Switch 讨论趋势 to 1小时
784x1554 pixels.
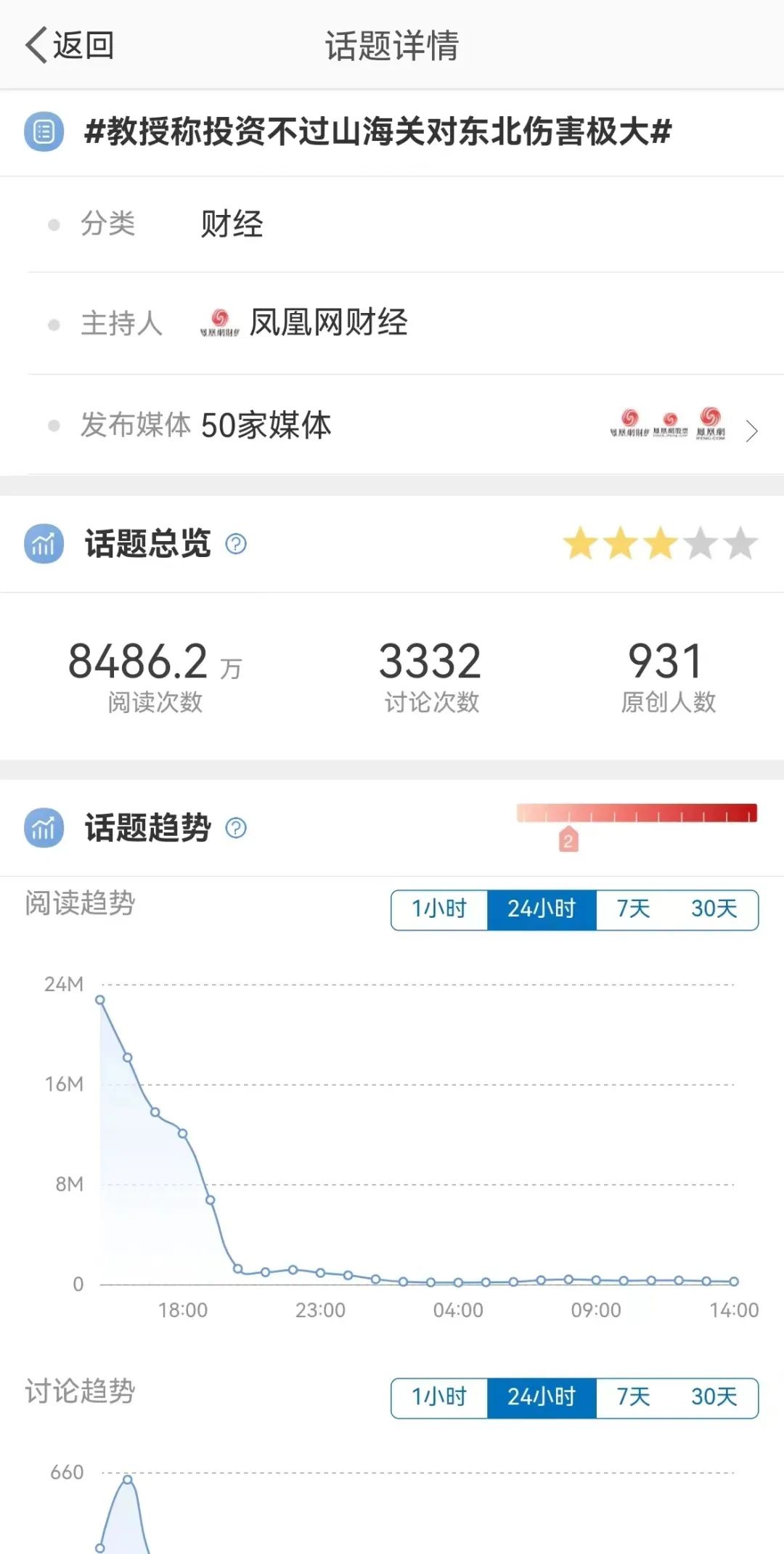[x=439, y=1397]
